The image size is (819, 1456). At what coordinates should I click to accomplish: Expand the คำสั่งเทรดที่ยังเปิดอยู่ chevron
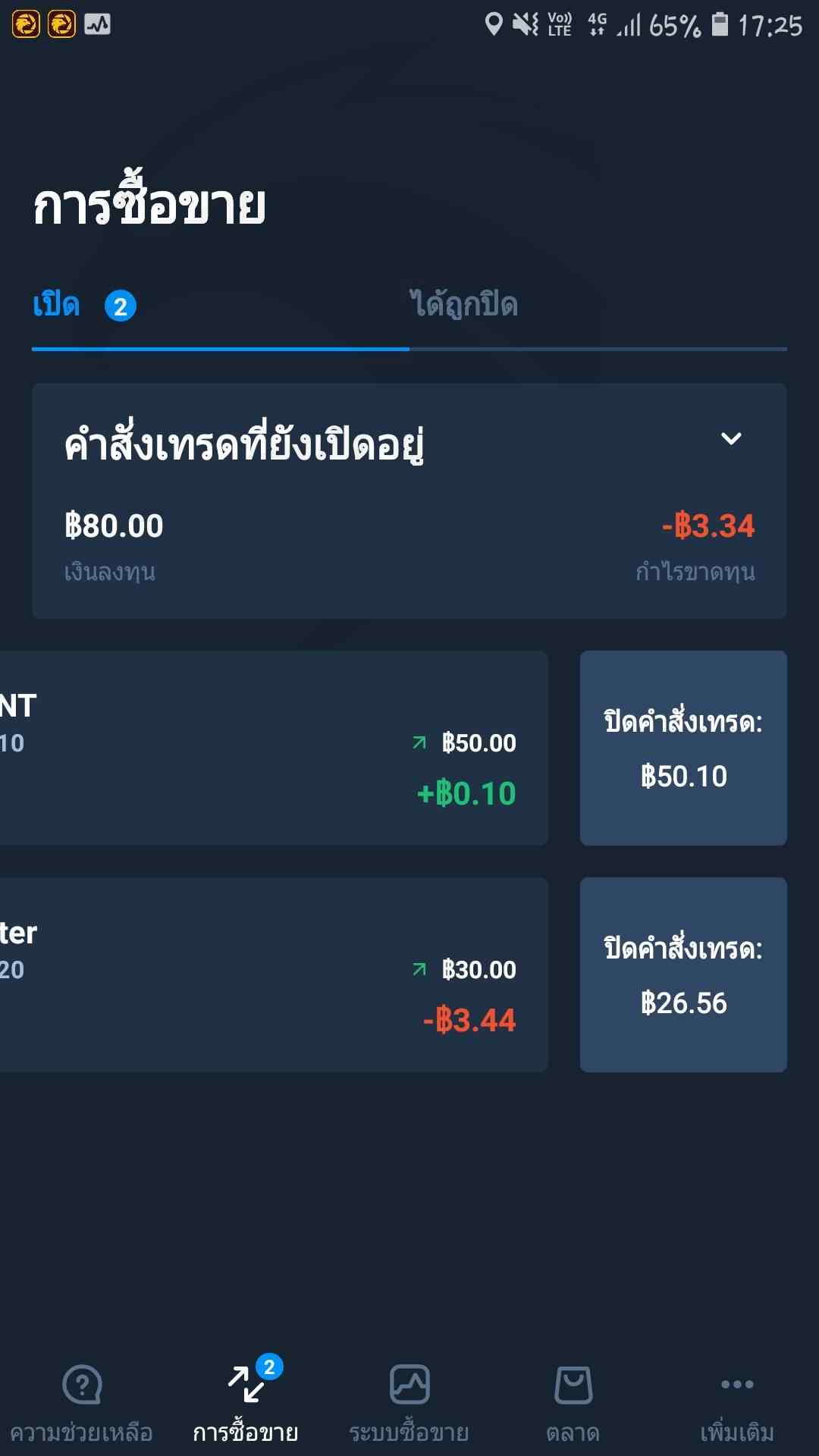(x=731, y=438)
